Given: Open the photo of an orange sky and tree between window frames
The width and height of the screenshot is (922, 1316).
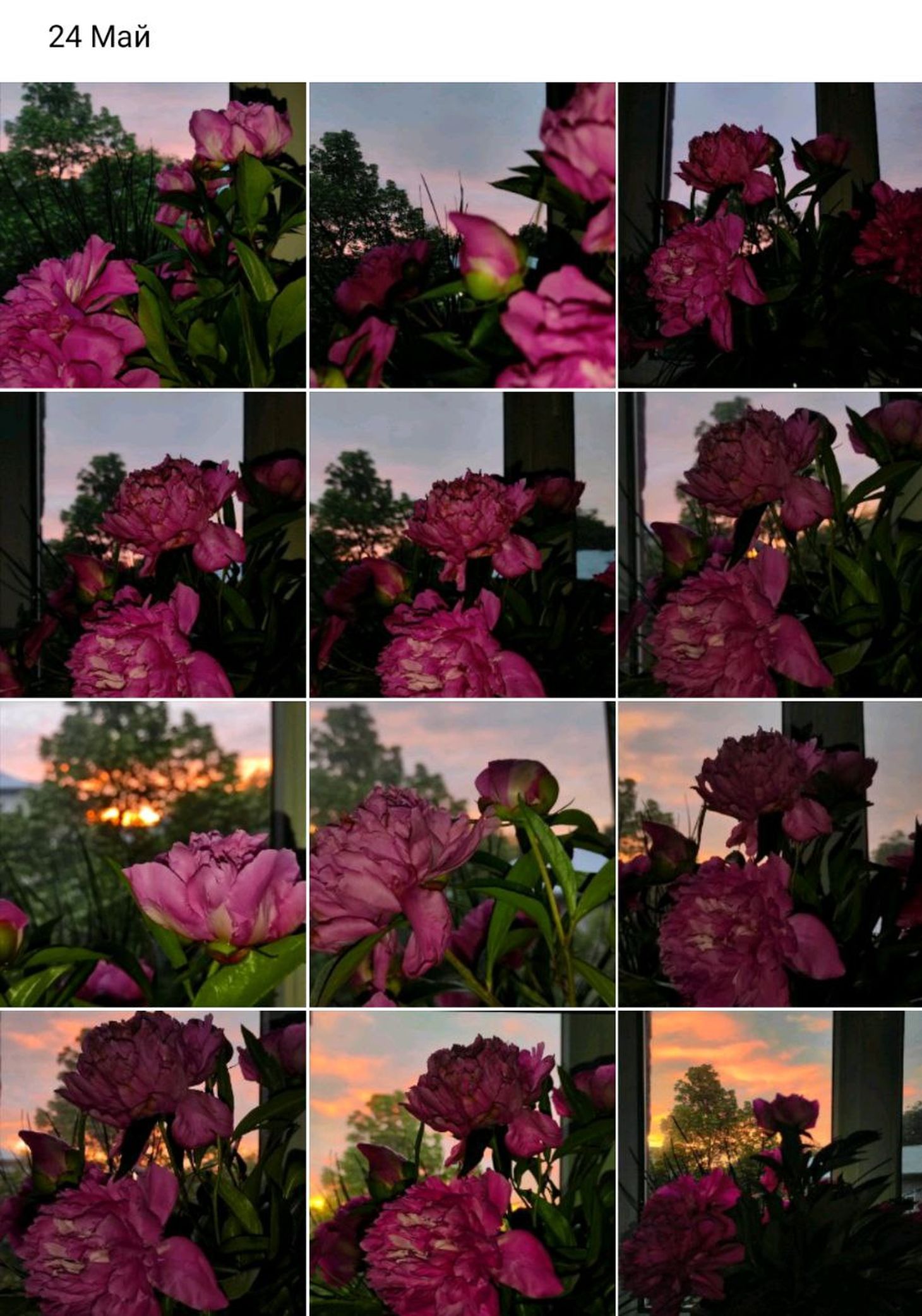Looking at the screenshot, I should (x=770, y=1163).
